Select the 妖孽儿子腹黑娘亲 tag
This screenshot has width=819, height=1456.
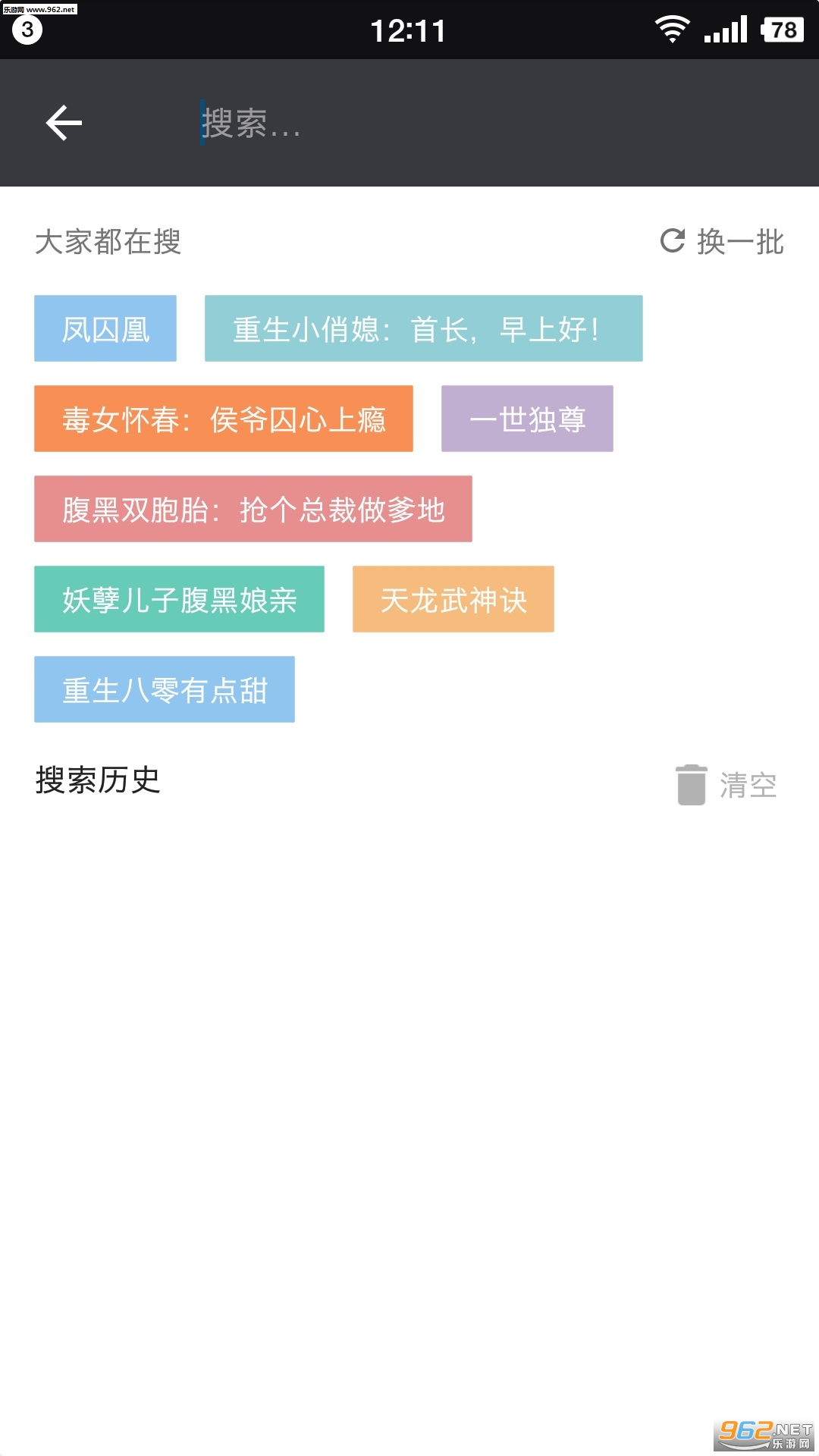click(x=179, y=599)
